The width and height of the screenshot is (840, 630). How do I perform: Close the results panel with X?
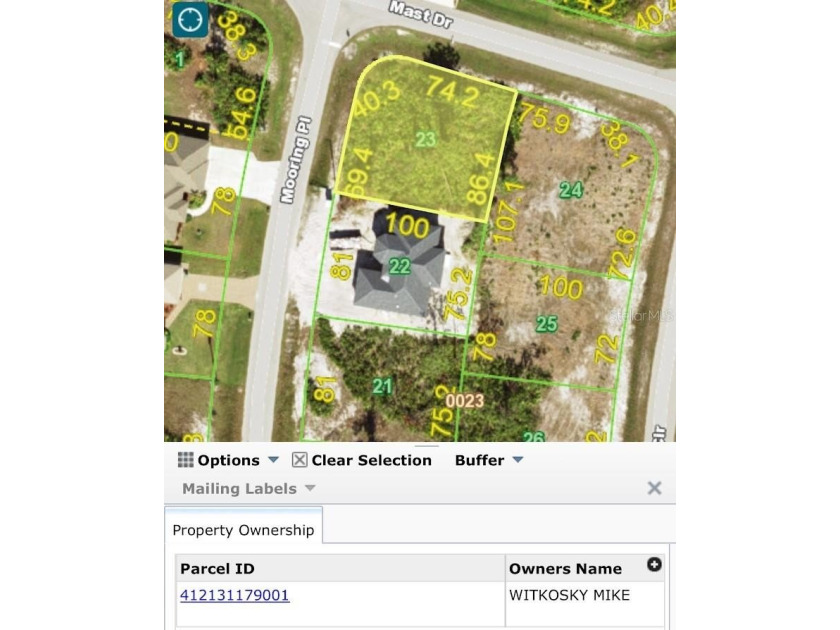(x=654, y=488)
